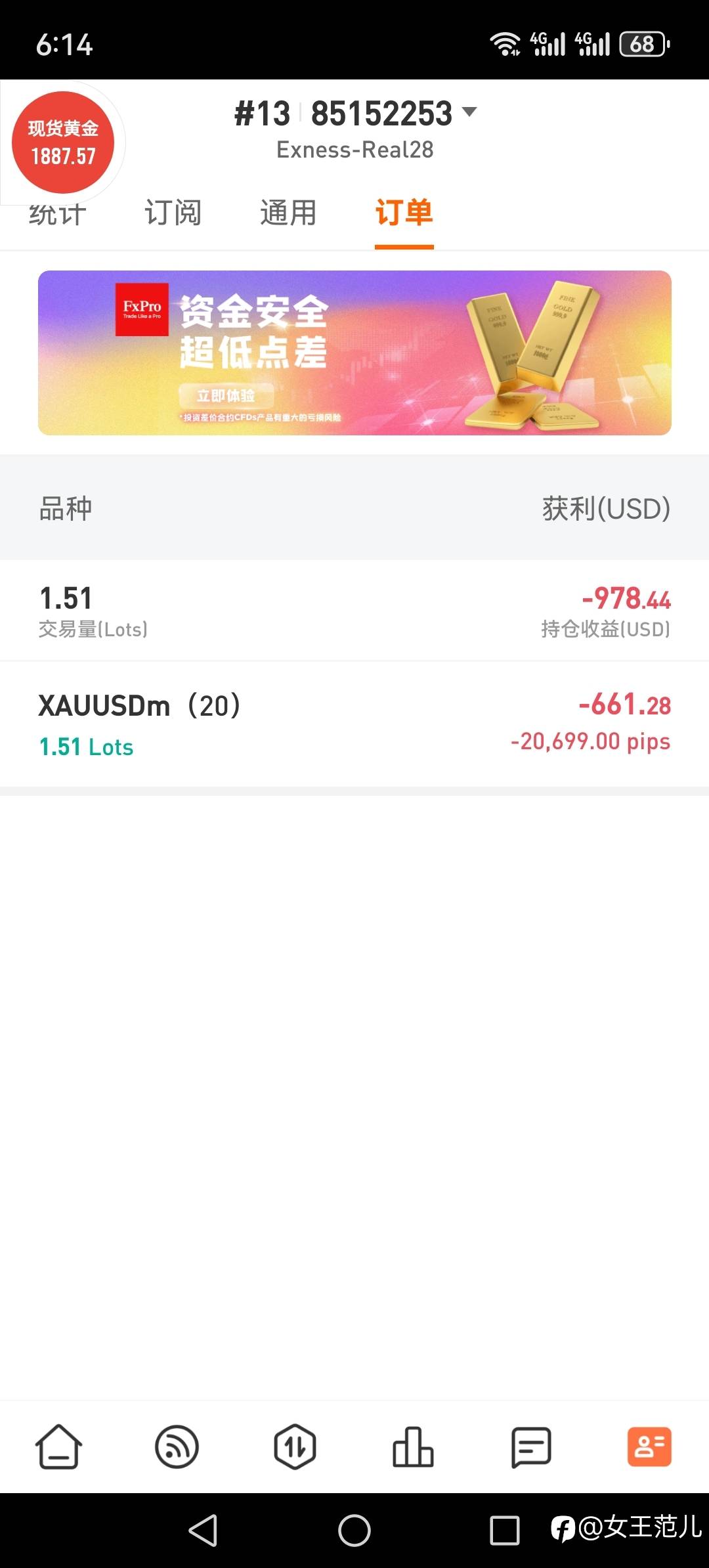Tap the 现货黄金 1887.57 floating price bubble

(x=63, y=142)
